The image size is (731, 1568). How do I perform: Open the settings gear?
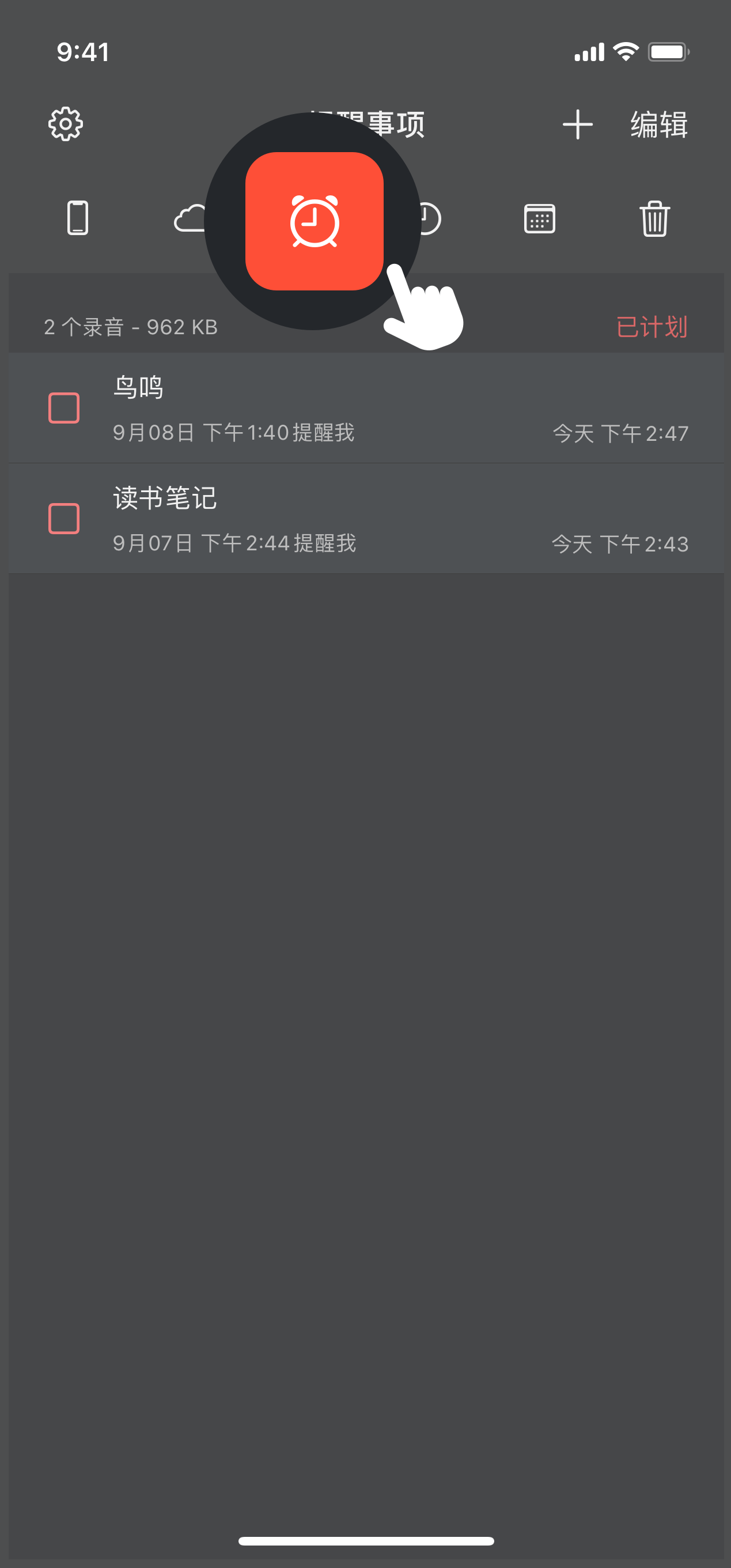pyautogui.click(x=66, y=124)
